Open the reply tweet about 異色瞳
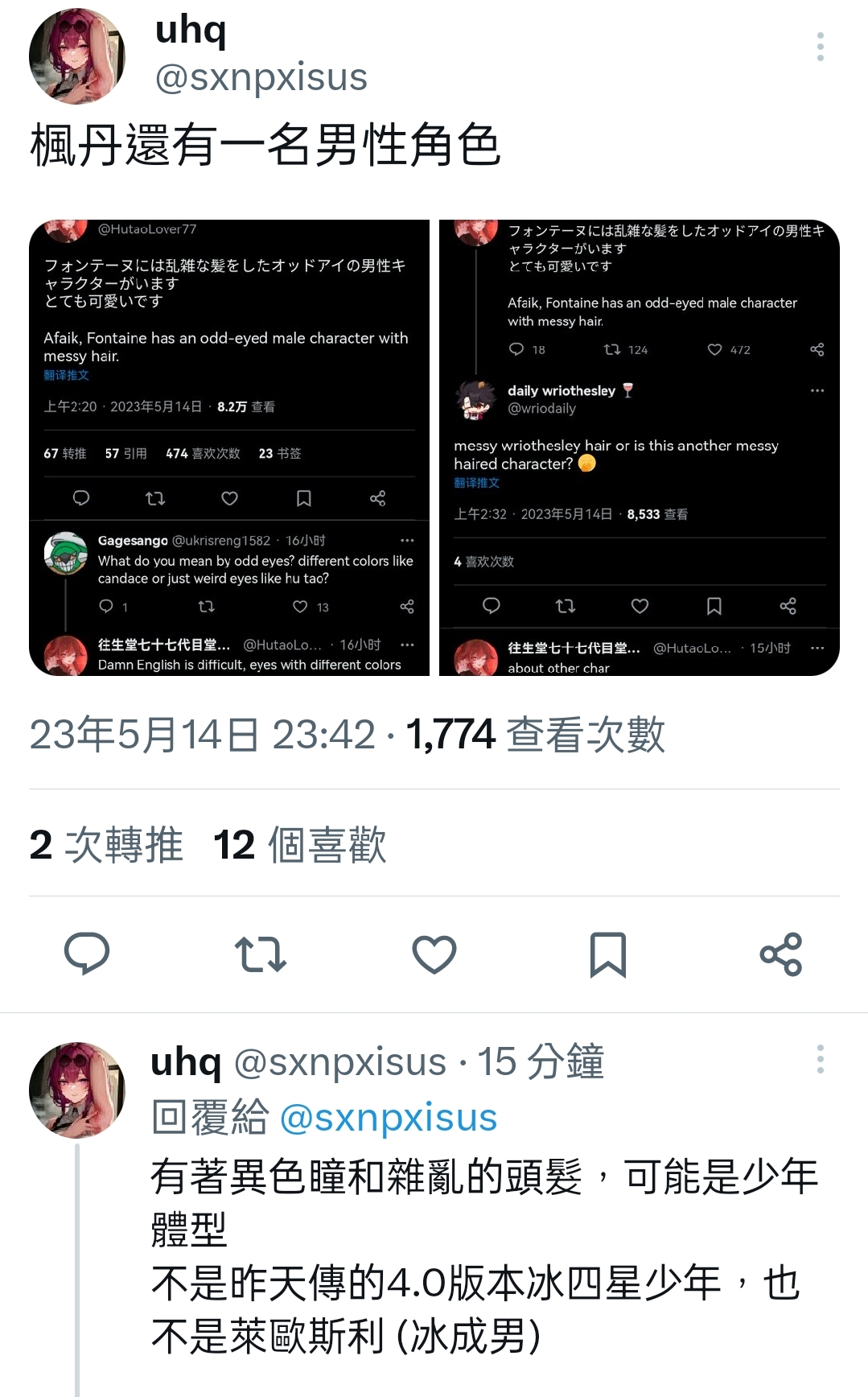 point(484,1255)
